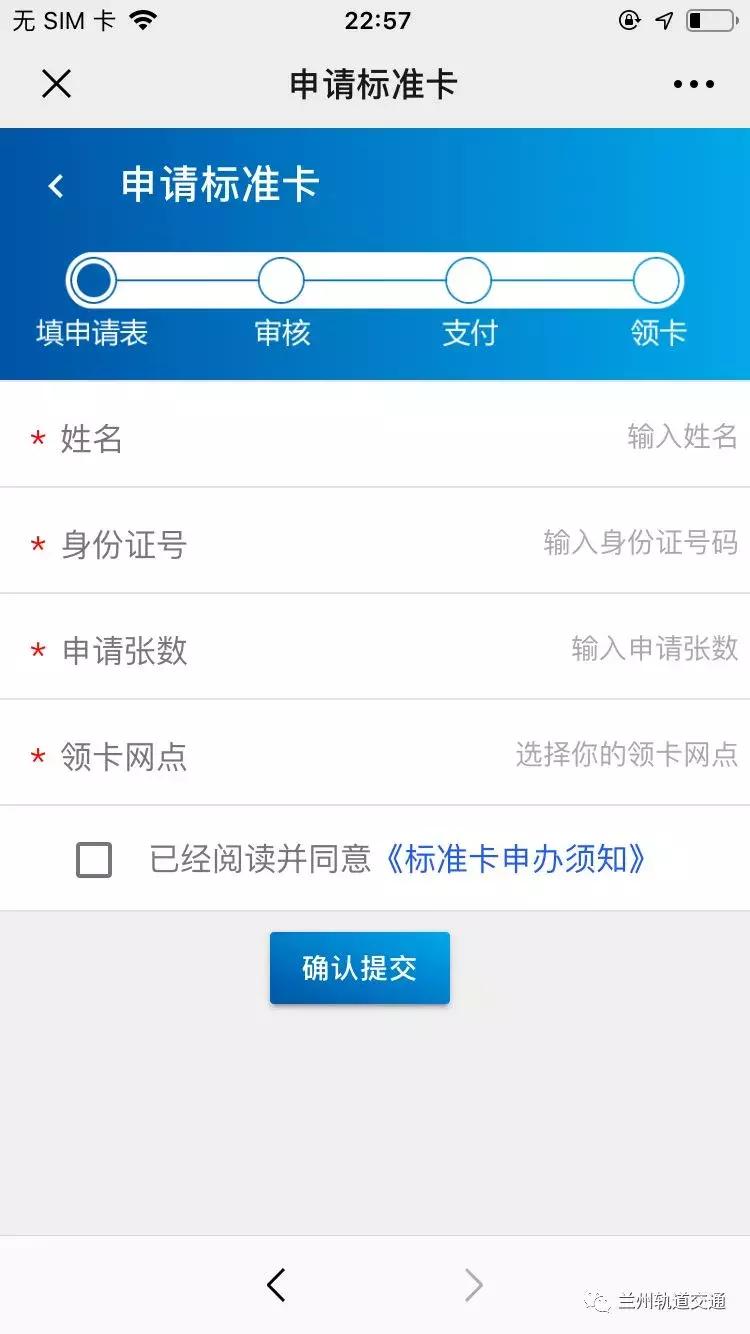Tap the back chevron next to 申请标准卡 header
The width and height of the screenshot is (750, 1334).
tap(55, 185)
